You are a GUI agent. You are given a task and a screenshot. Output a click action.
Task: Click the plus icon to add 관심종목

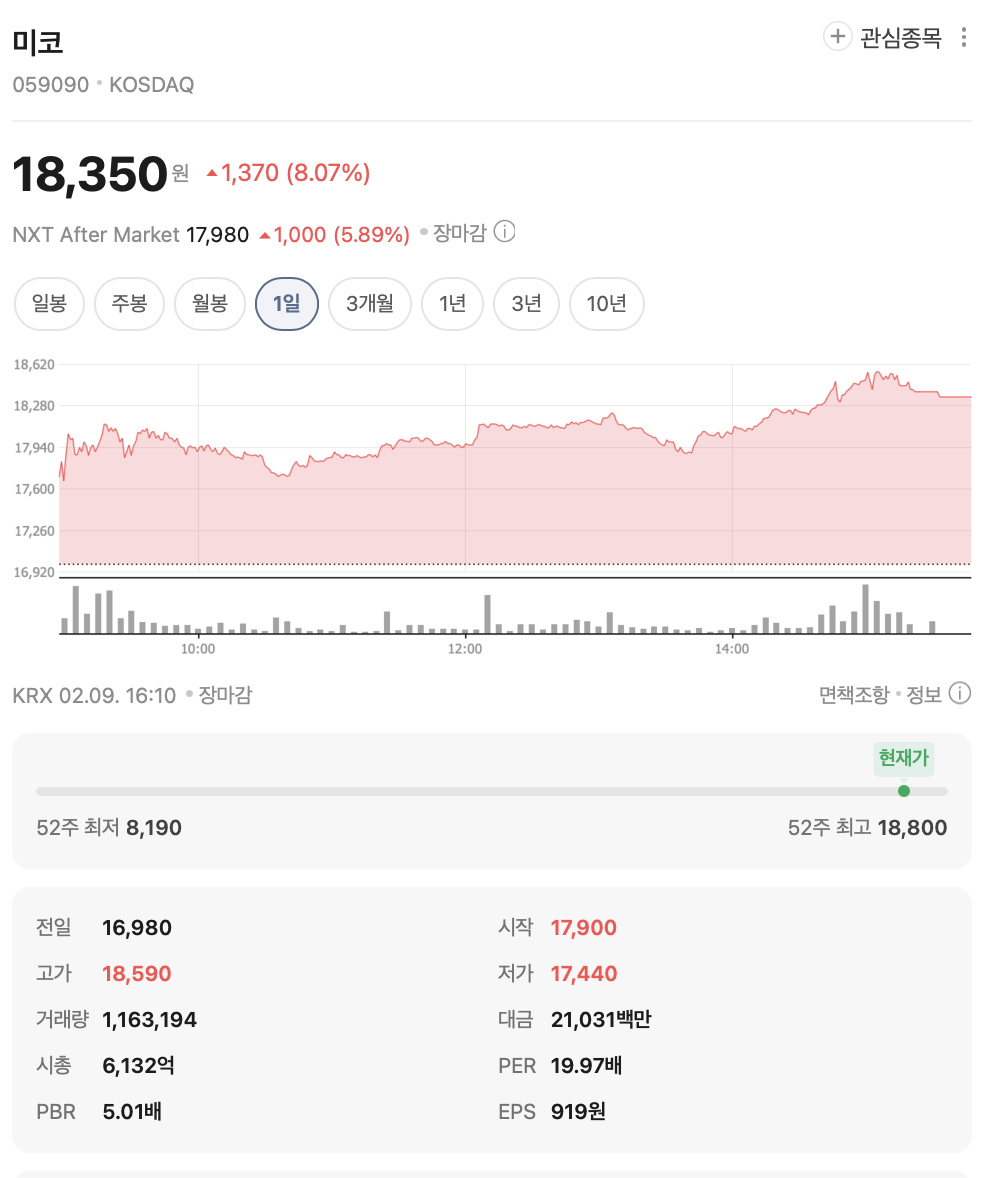tap(837, 36)
